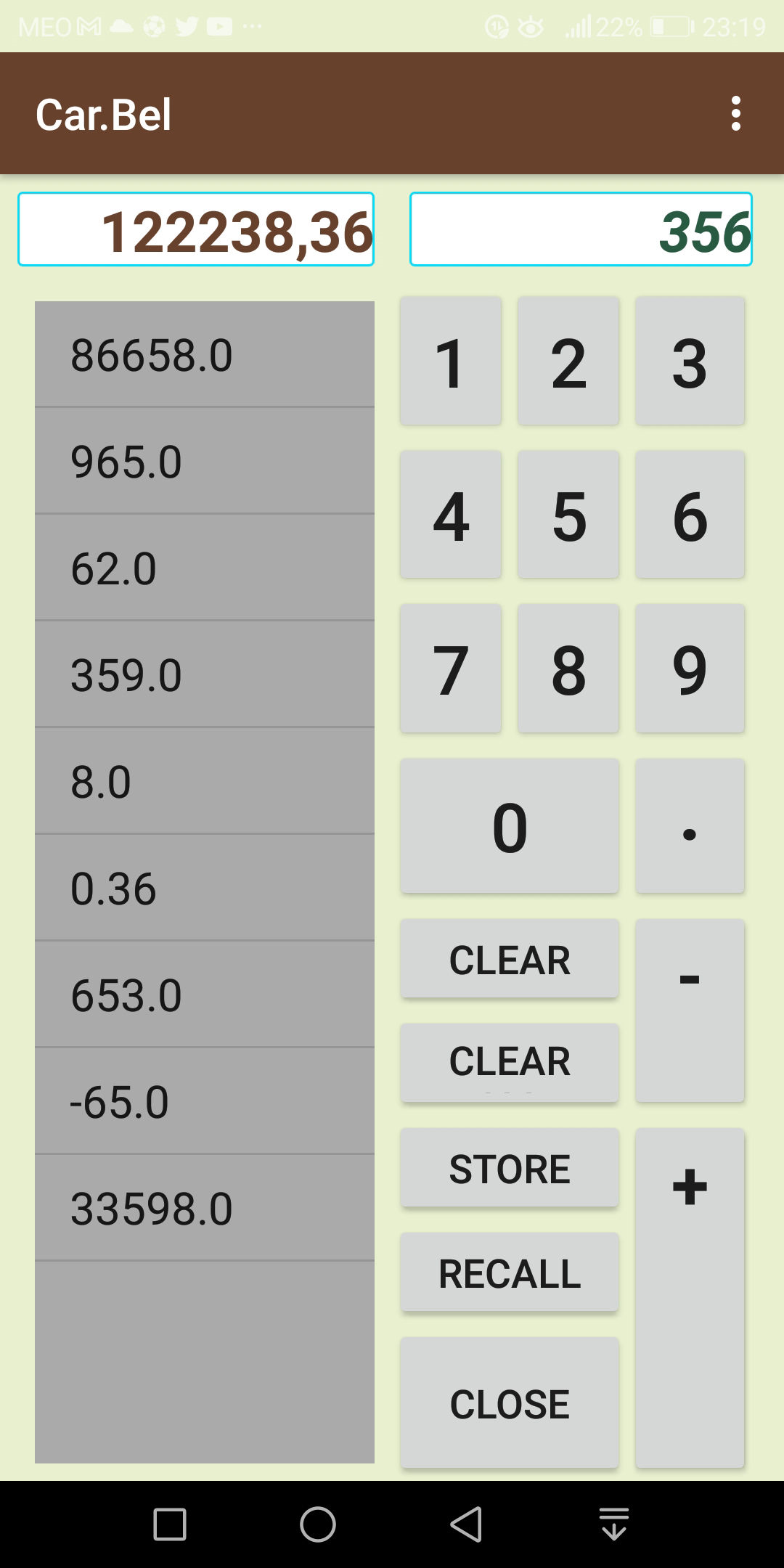The image size is (784, 1568).
Task: Tap the minus button
Action: click(x=690, y=1010)
